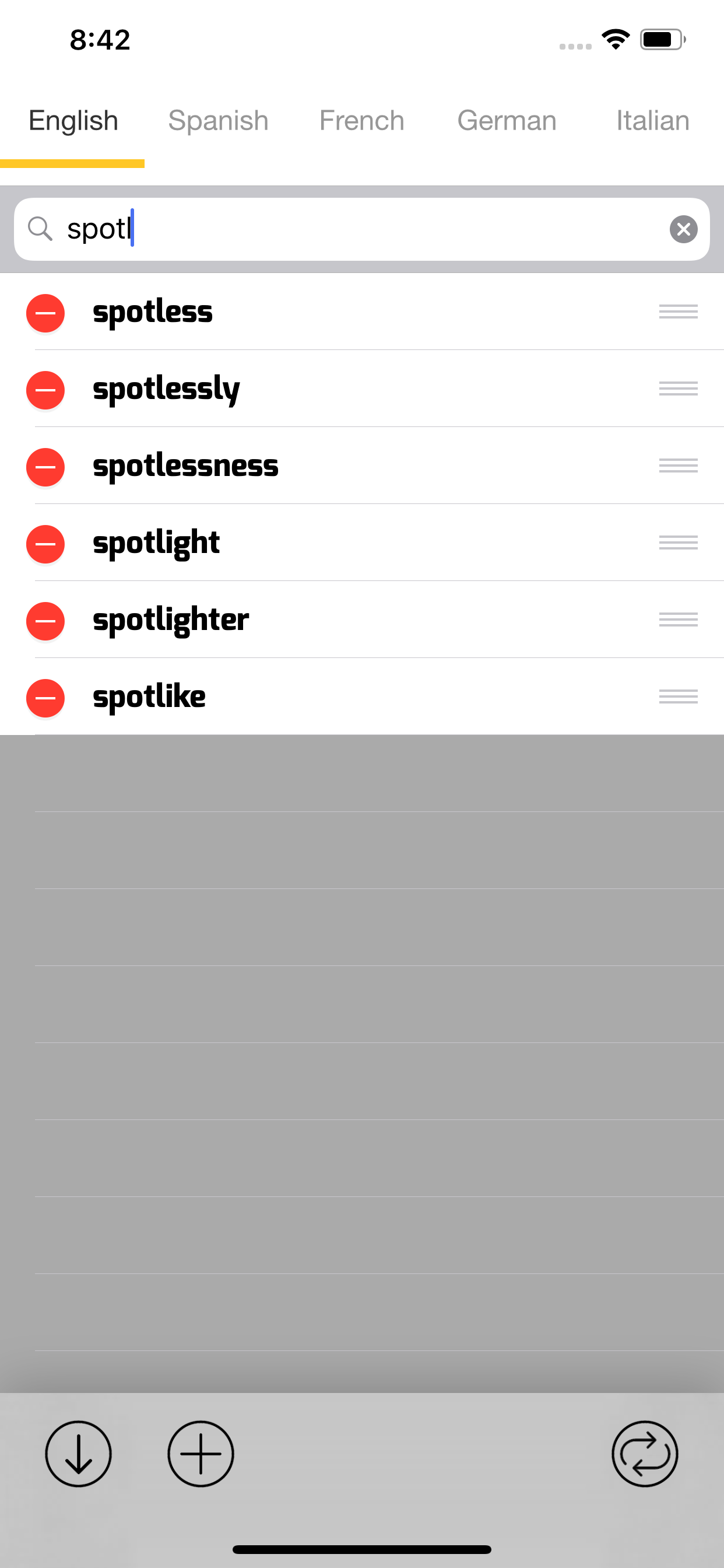Tap the delete toggle beside spotlessly
This screenshot has width=724, height=1568.
coord(45,390)
